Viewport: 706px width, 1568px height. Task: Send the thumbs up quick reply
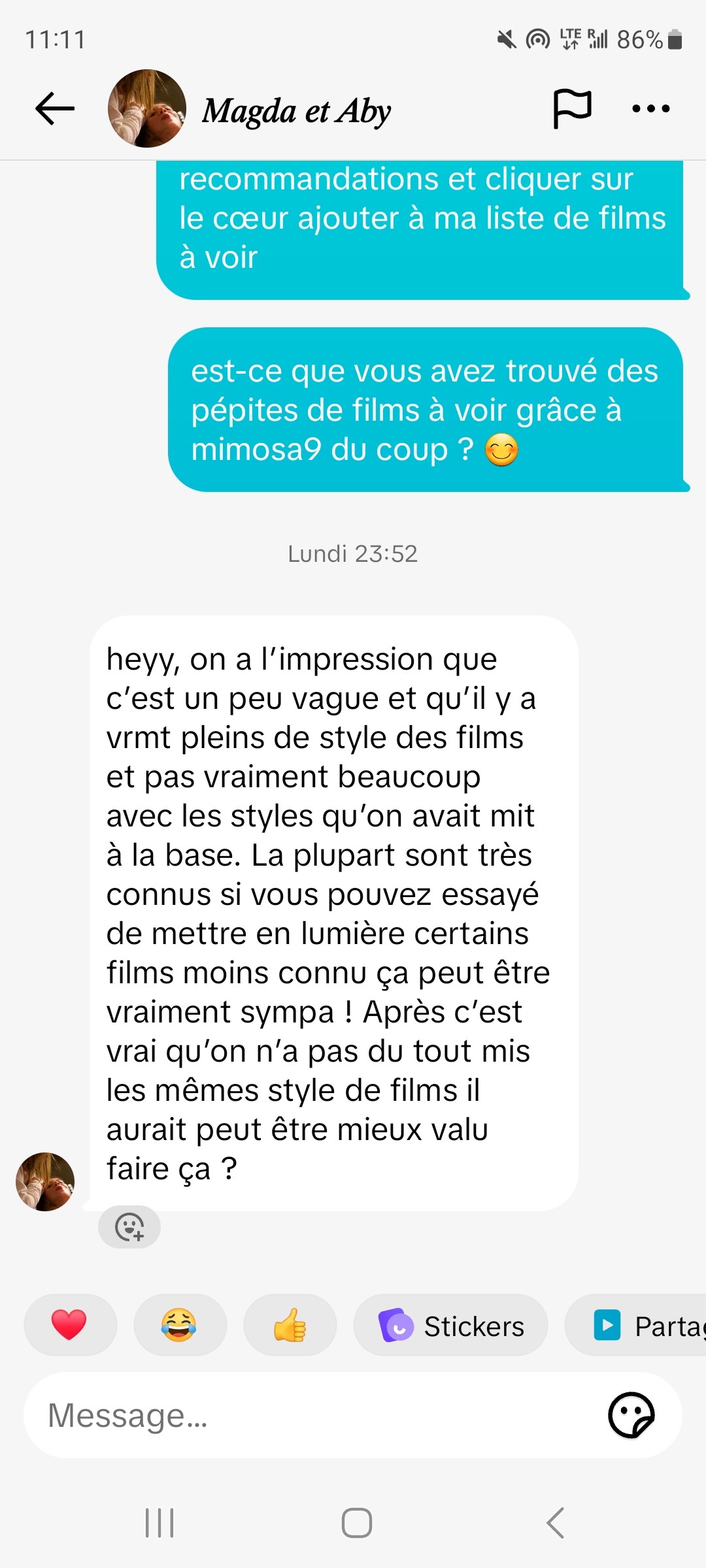290,1325
